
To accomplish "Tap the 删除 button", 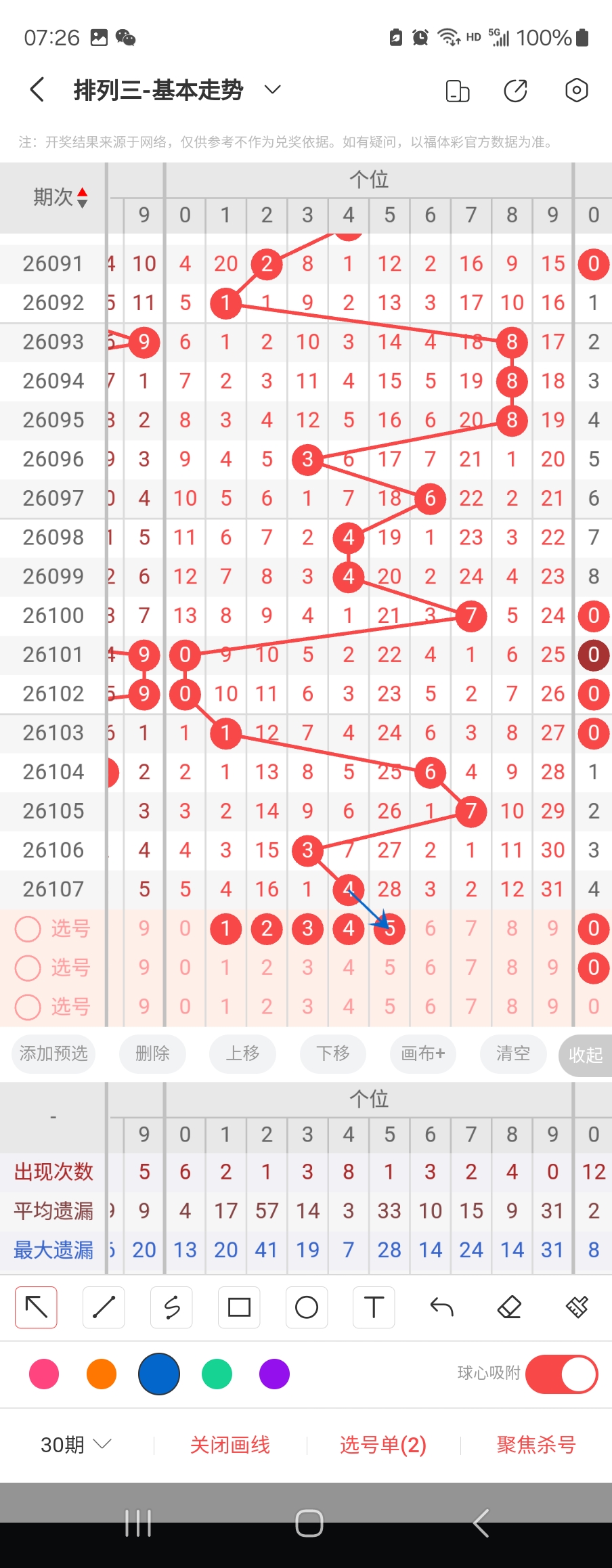I will 152,1053.
